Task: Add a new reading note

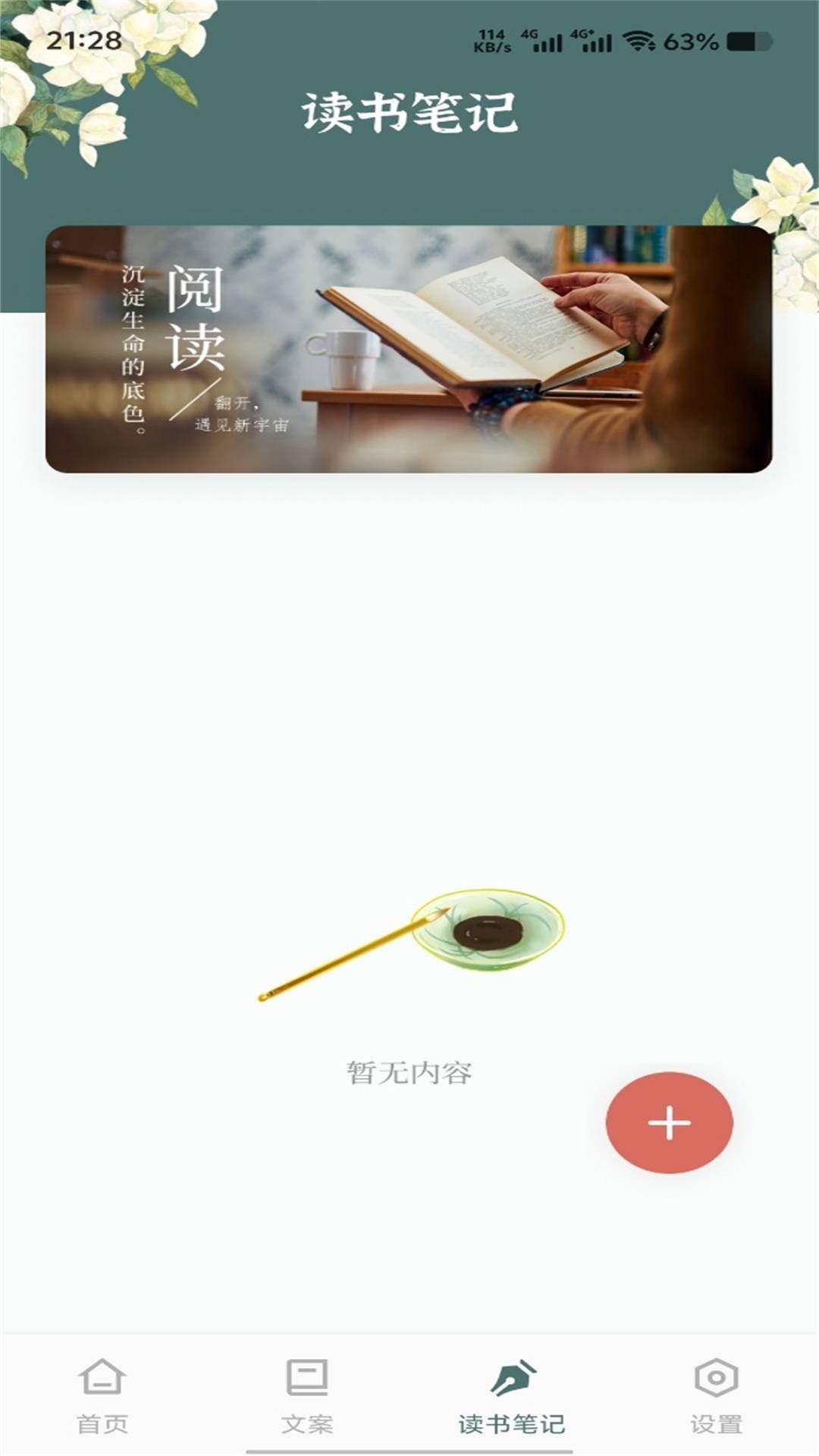Action: tap(669, 1122)
